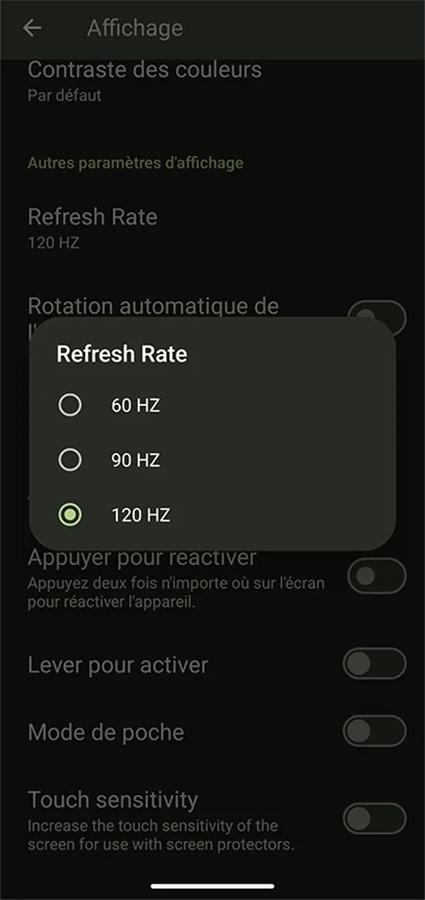Pick the 120 HZ radio button
Viewport: 425px width, 900px height.
point(70,515)
